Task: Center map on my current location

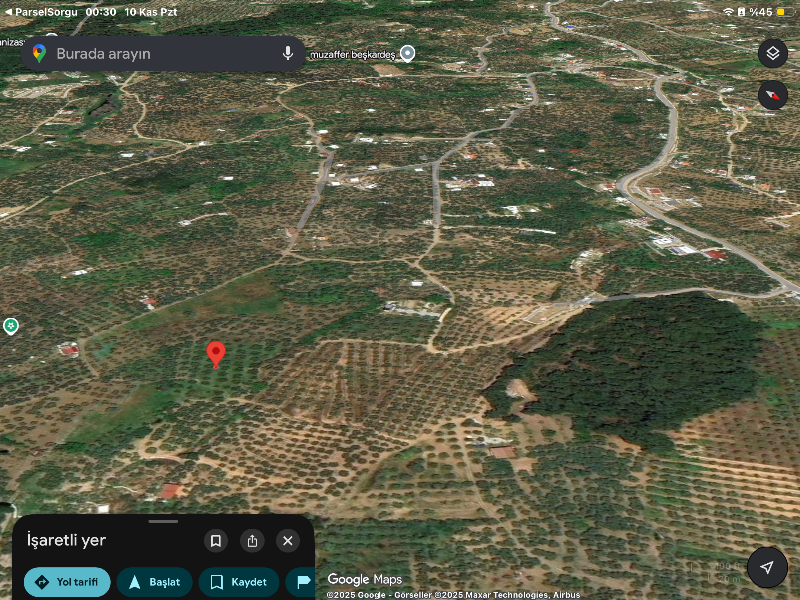Action: [766, 568]
